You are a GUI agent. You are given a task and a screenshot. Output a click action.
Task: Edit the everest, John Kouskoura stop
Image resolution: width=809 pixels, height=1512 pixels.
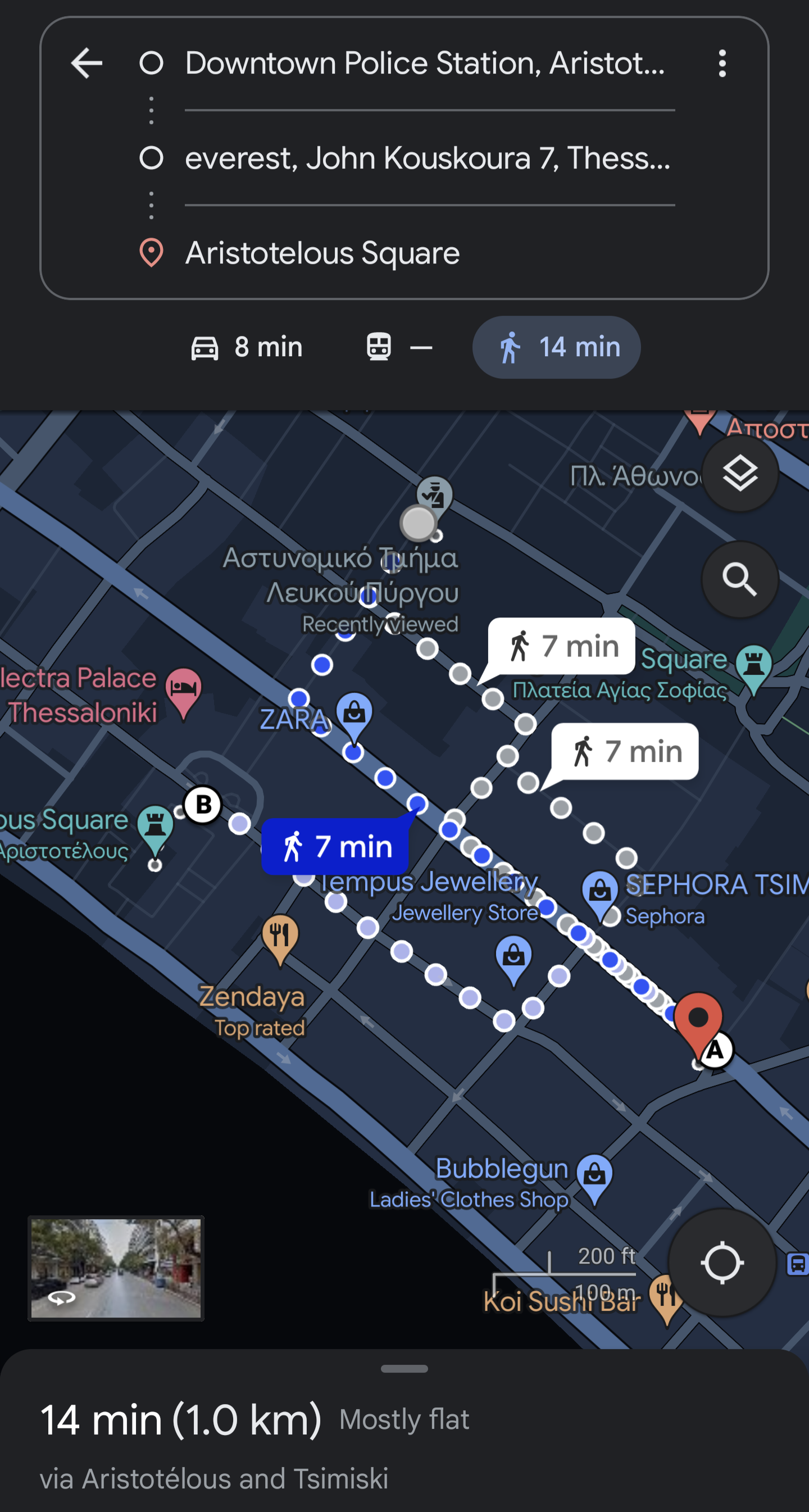(428, 158)
